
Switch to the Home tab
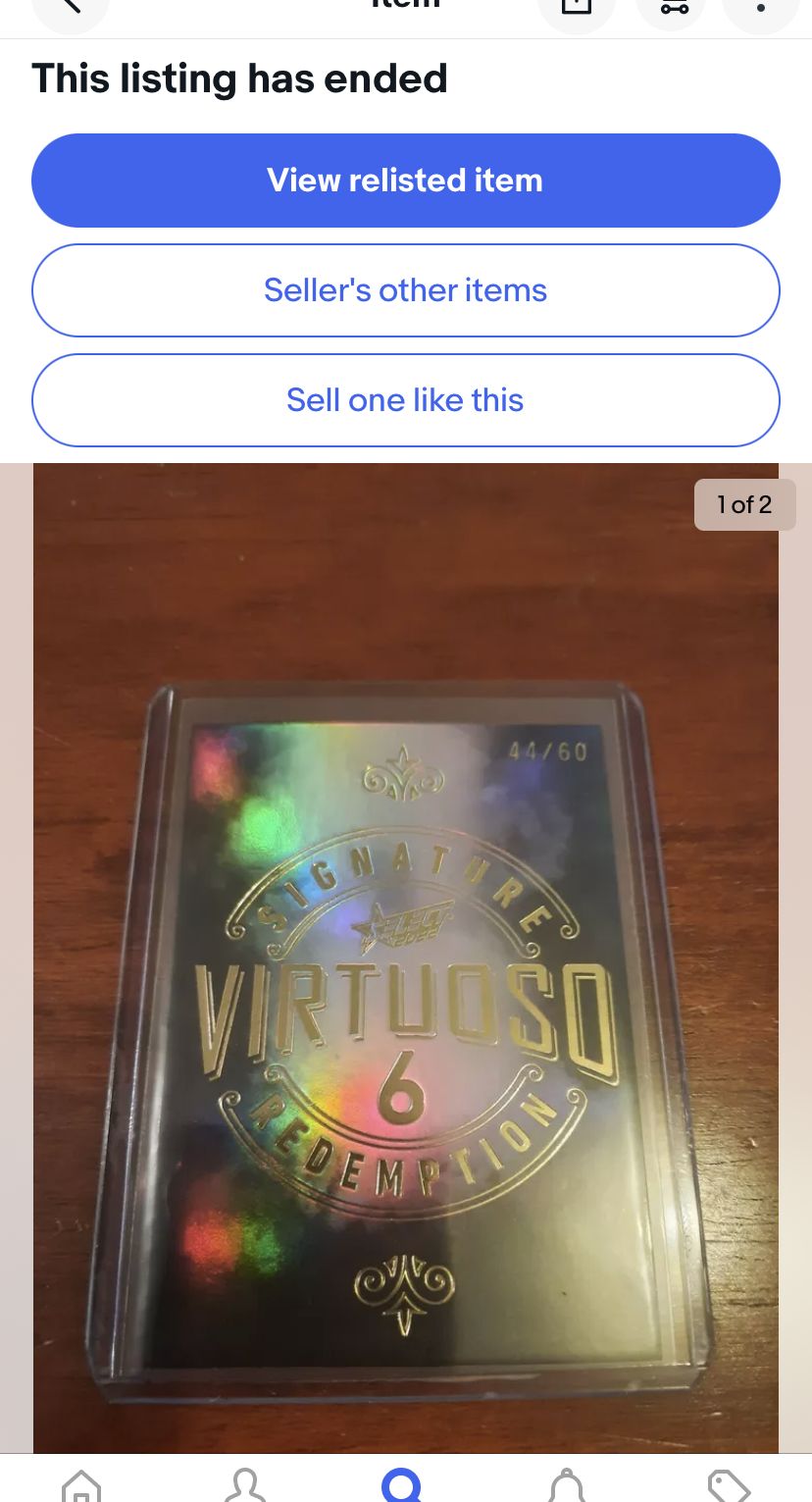click(x=80, y=1485)
